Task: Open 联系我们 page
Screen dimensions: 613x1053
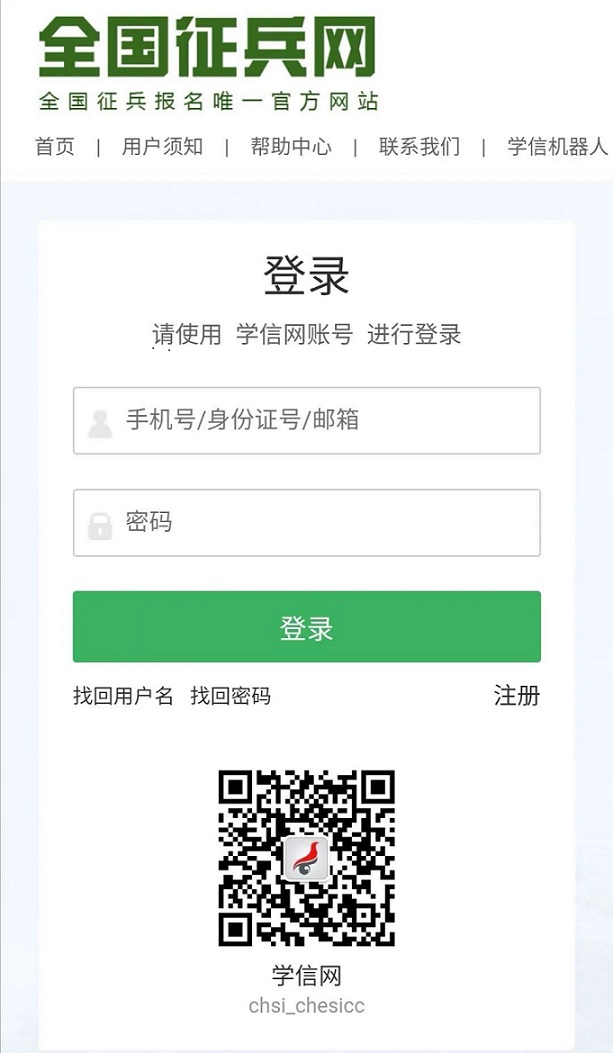Action: tap(419, 146)
